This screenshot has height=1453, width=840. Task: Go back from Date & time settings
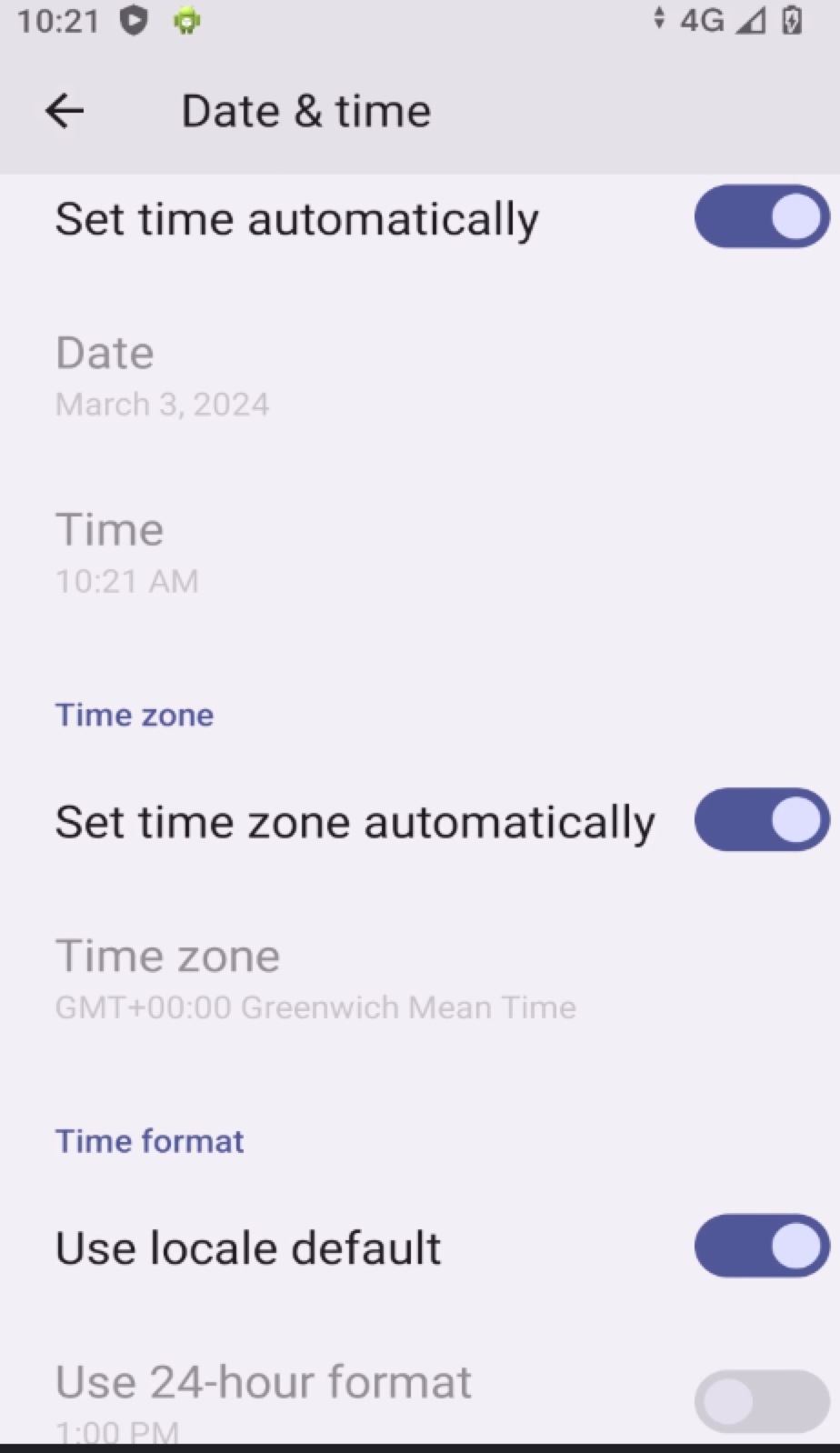click(x=65, y=112)
